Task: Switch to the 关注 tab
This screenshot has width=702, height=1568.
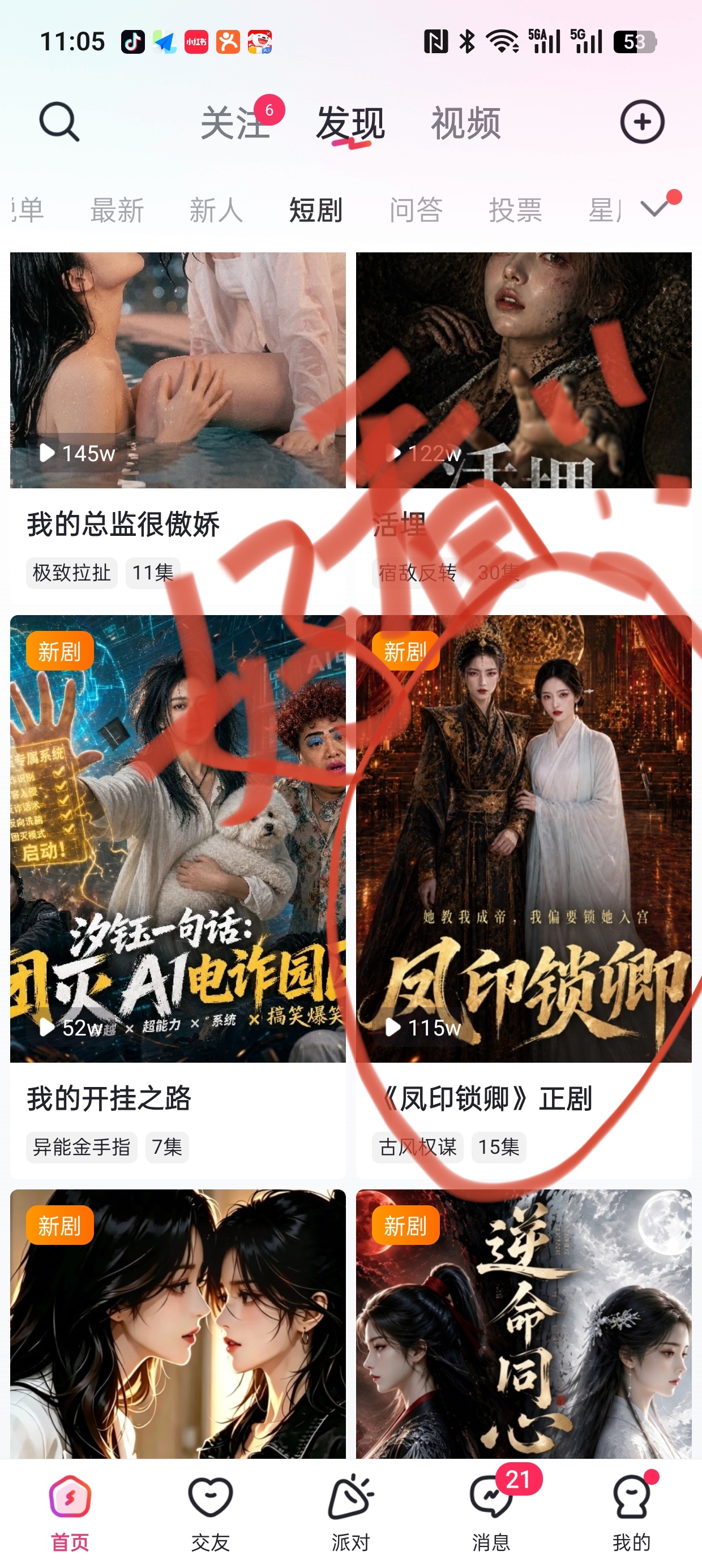Action: click(235, 123)
